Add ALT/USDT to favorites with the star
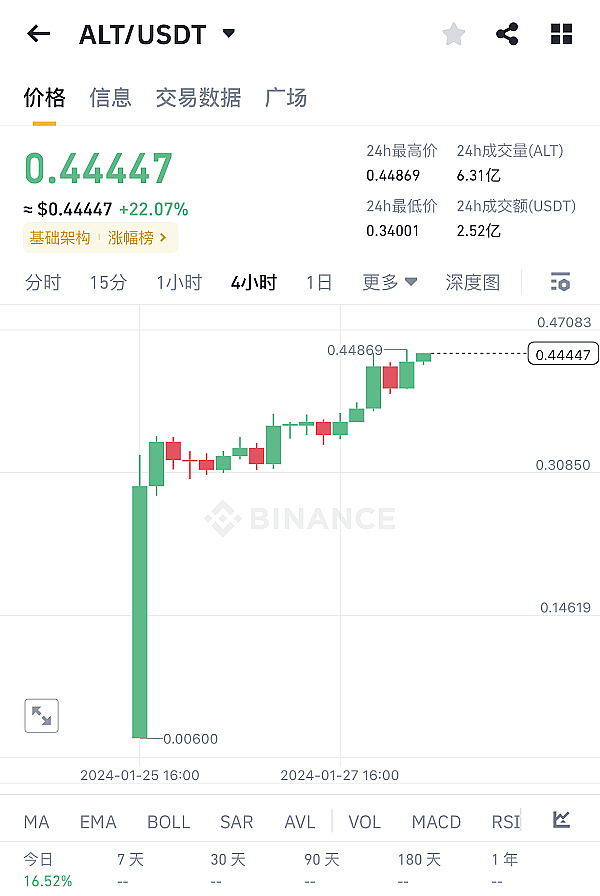 pos(454,35)
